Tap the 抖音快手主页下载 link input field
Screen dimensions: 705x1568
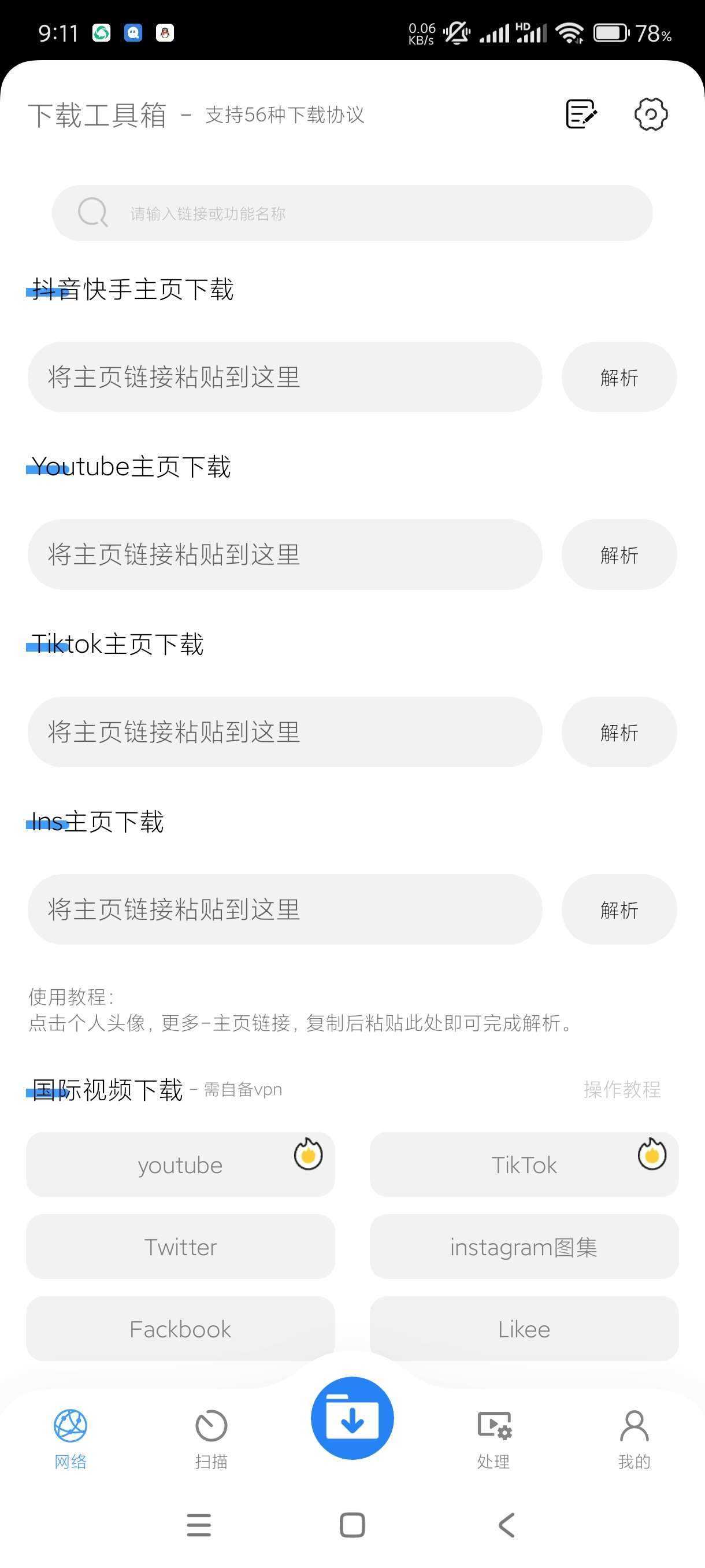coord(285,377)
